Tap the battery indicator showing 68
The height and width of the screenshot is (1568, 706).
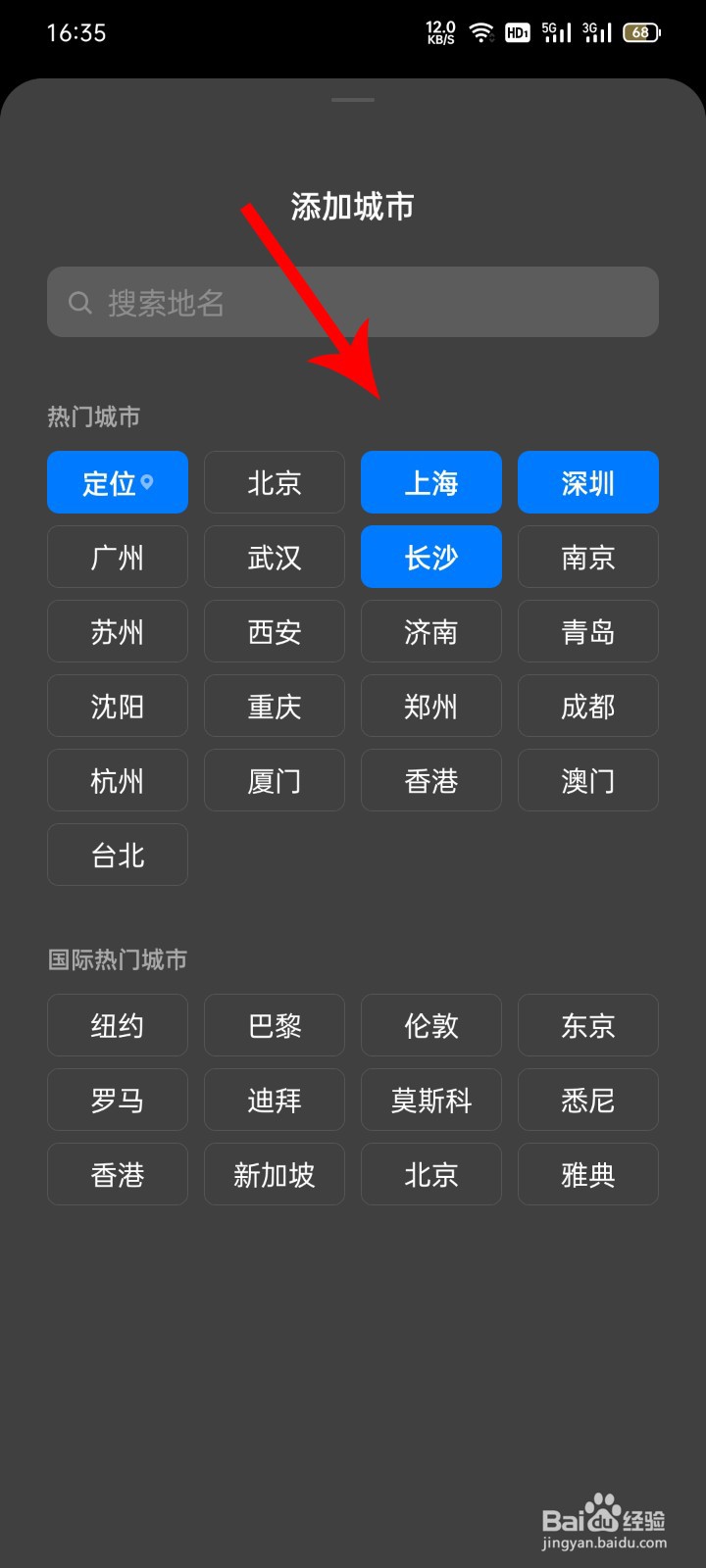click(642, 32)
